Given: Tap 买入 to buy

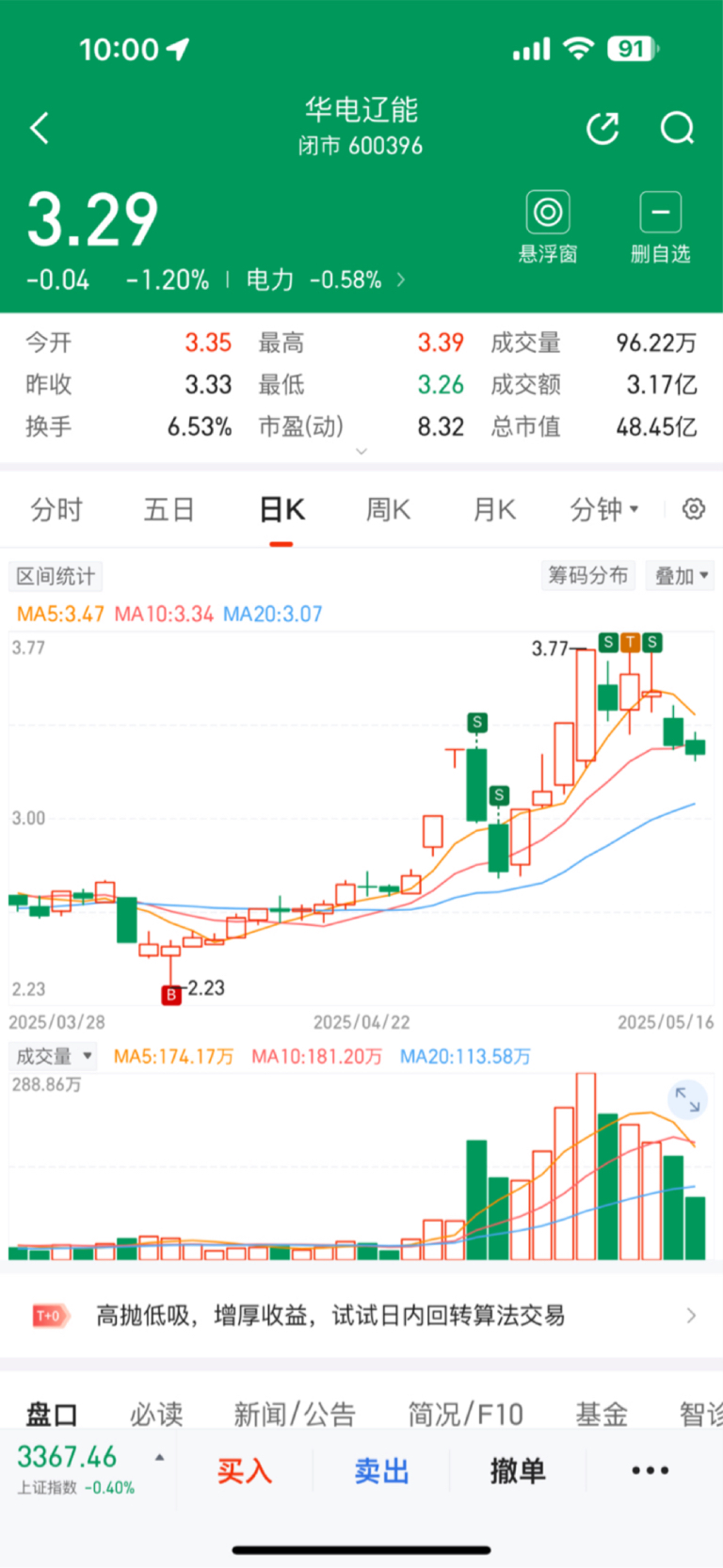Looking at the screenshot, I should tap(244, 1471).
